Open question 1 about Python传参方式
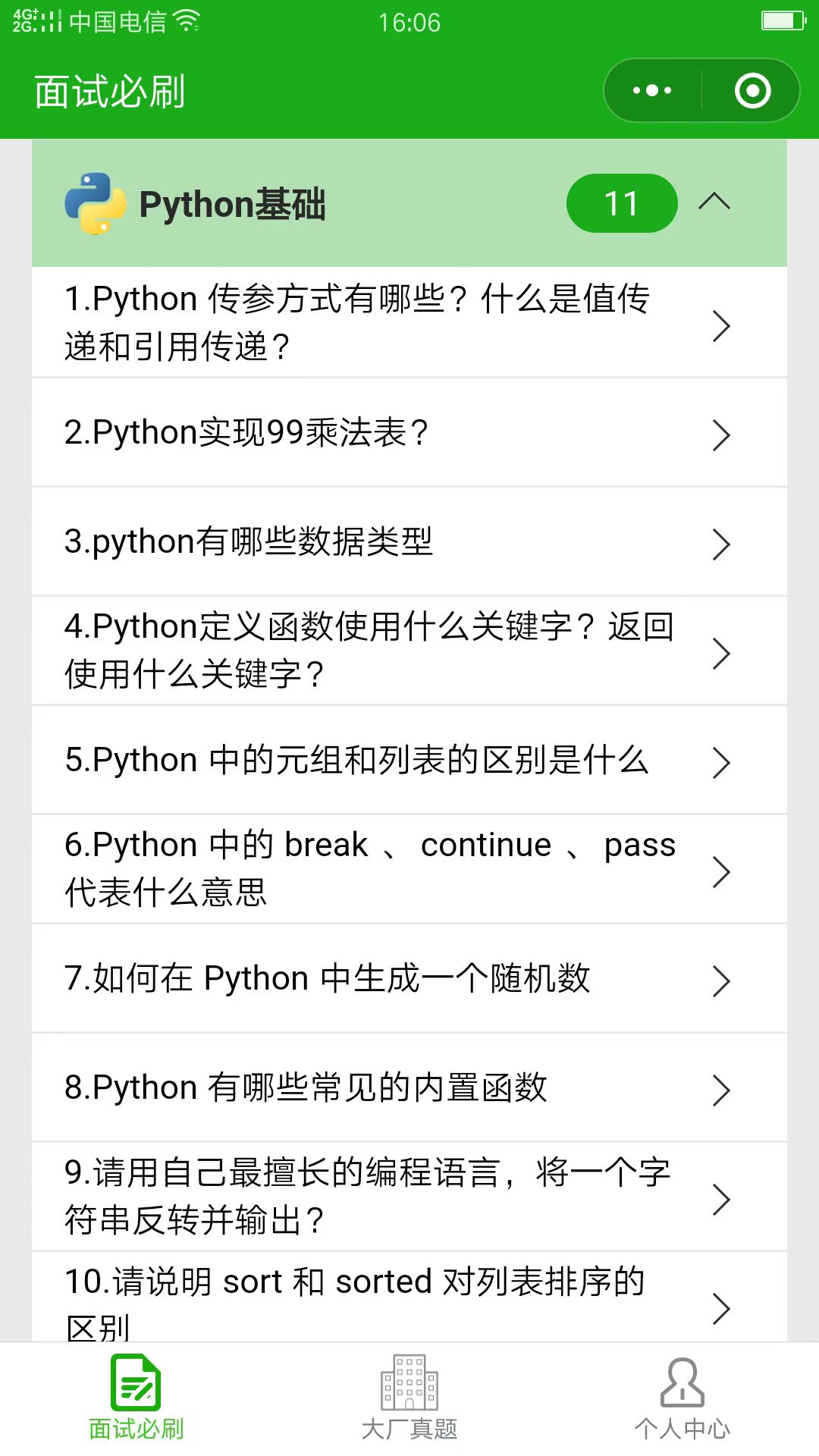Screen dimensions: 819x1456 (x=409, y=322)
